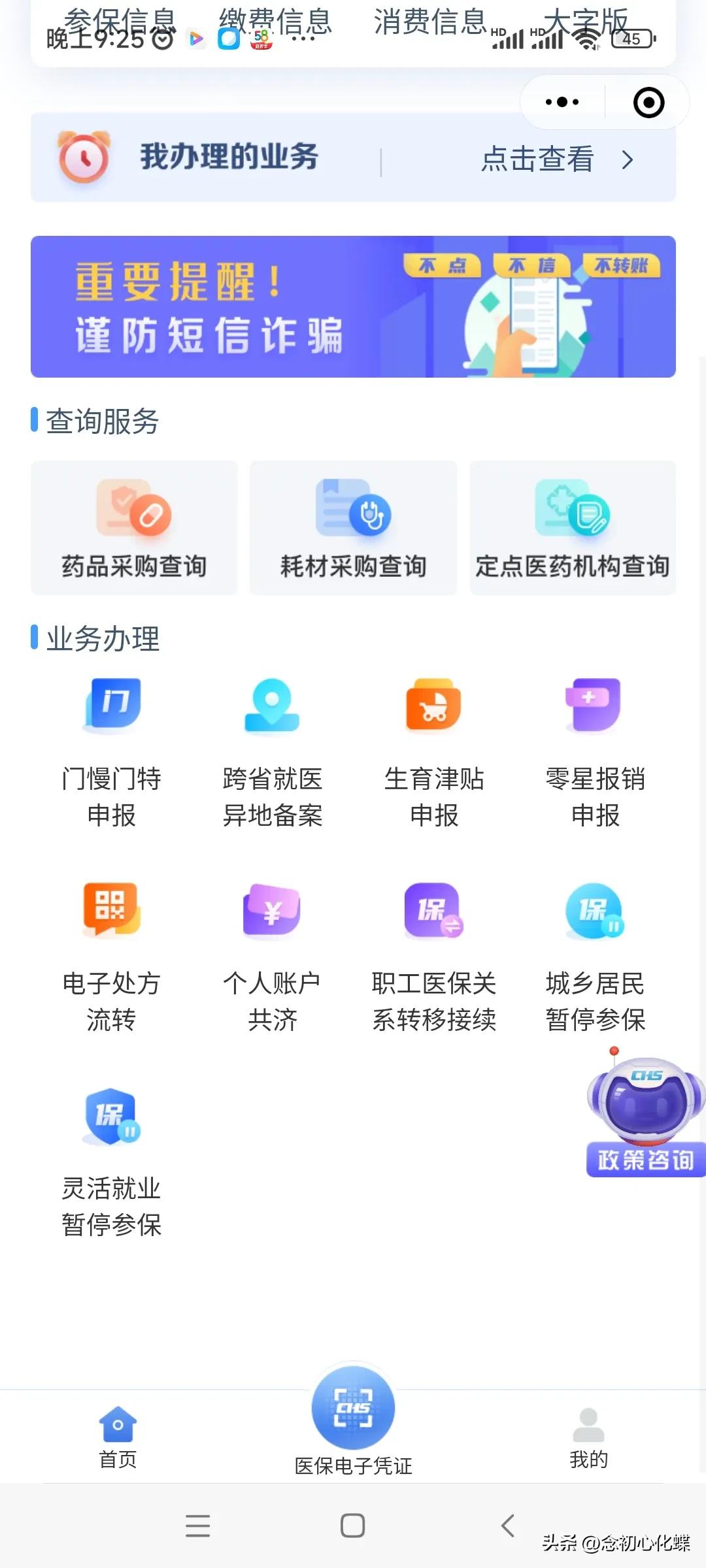The width and height of the screenshot is (706, 1568).
Task: Open 灵活就业暂停参保 service
Action: click(112, 1163)
